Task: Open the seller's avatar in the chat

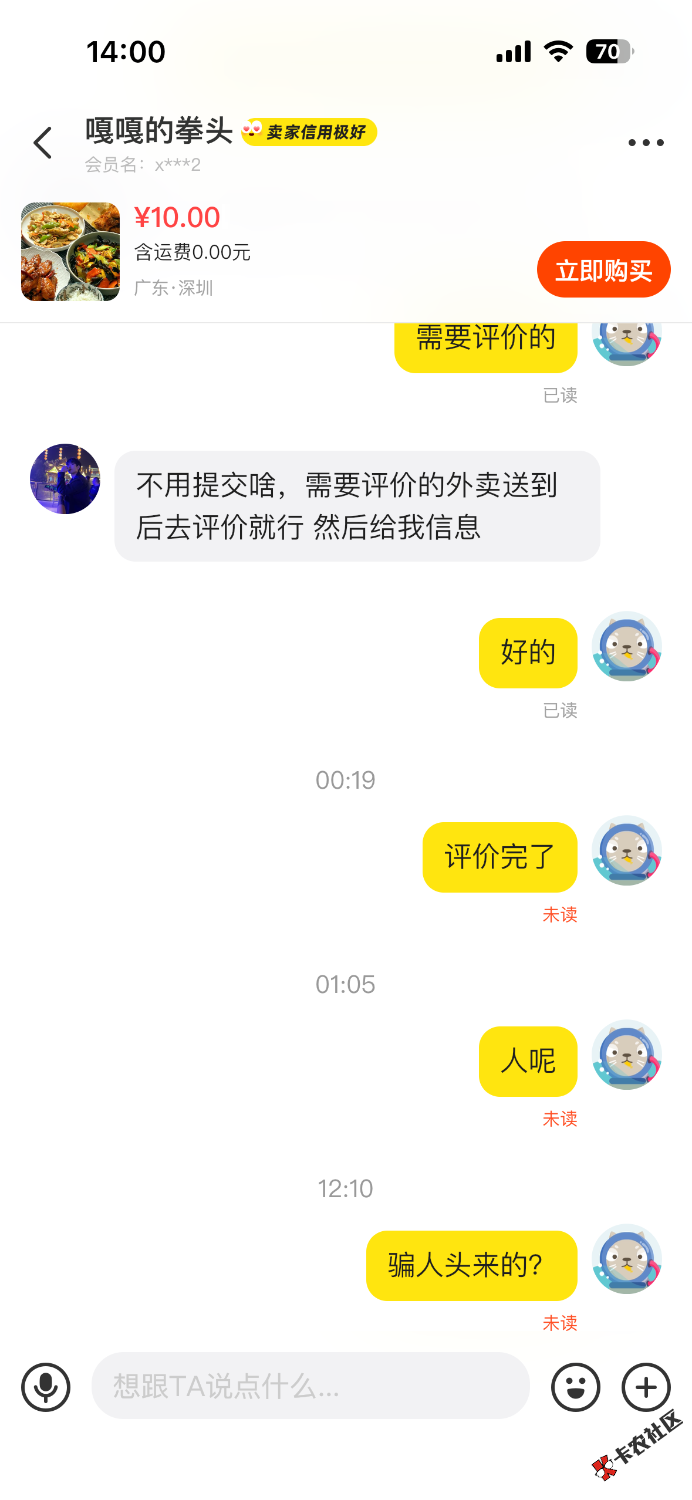Action: point(65,479)
